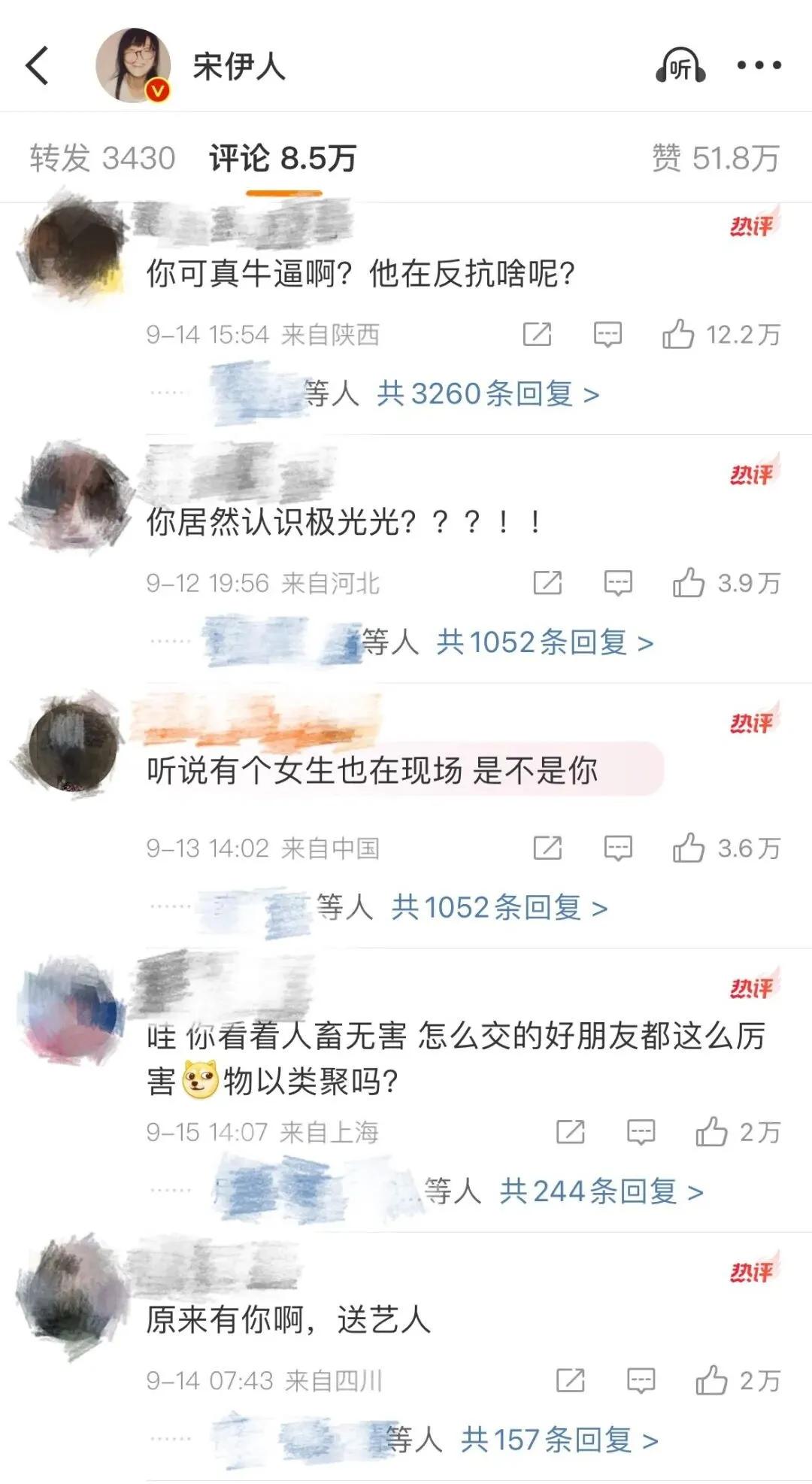Share the comment posted 9-14 15:54
812x1484 pixels.
pos(537,334)
